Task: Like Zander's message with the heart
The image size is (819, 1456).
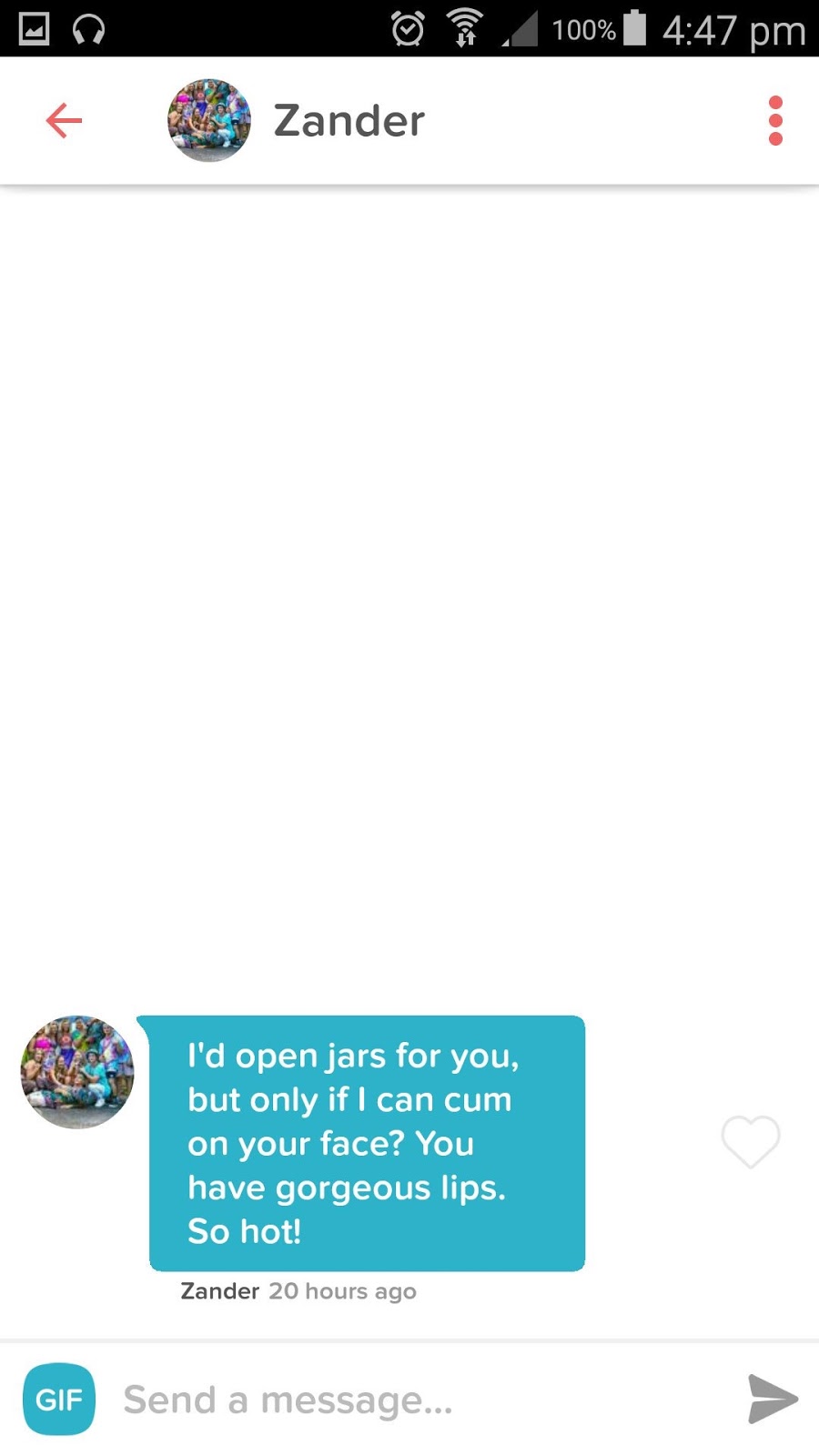Action: coord(750,1141)
